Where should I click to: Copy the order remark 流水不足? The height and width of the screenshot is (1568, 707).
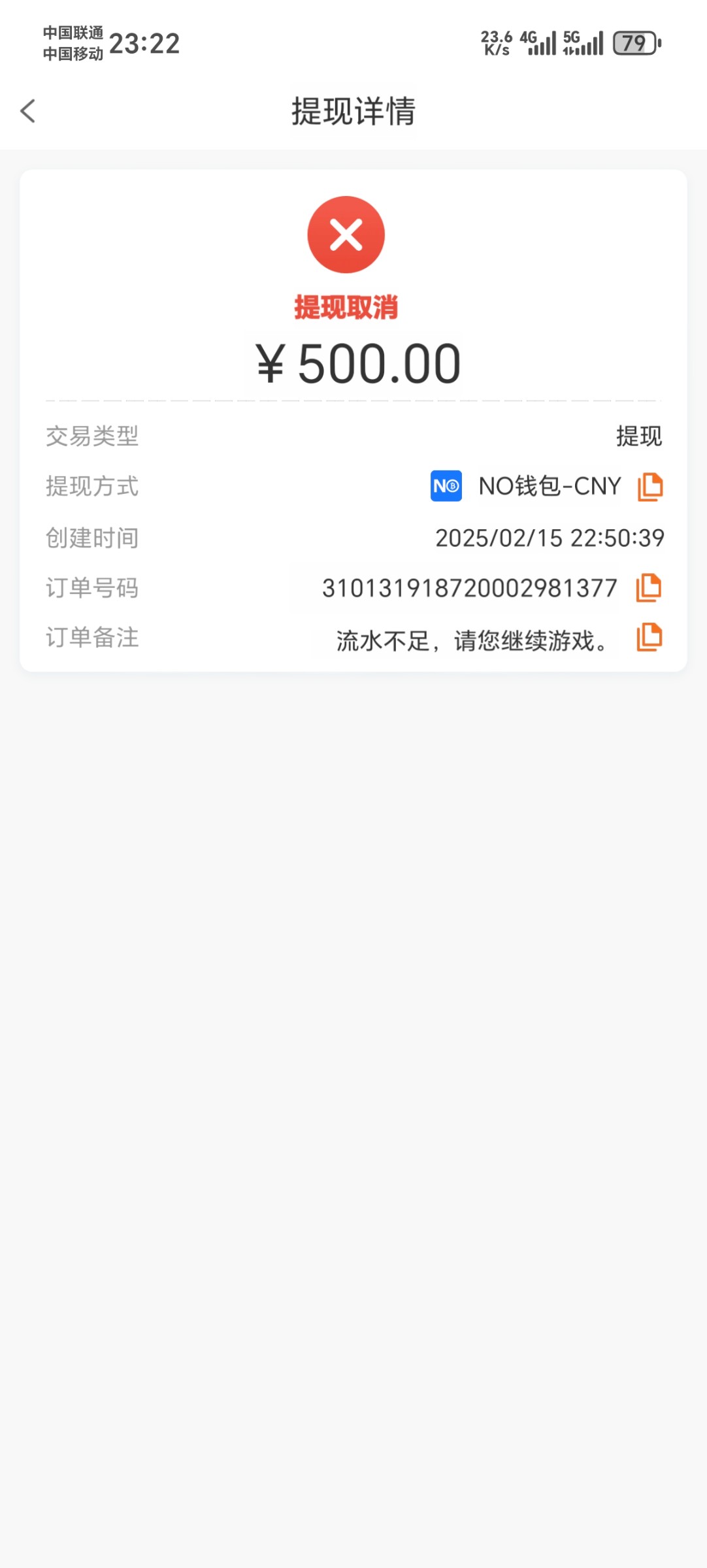(x=649, y=638)
